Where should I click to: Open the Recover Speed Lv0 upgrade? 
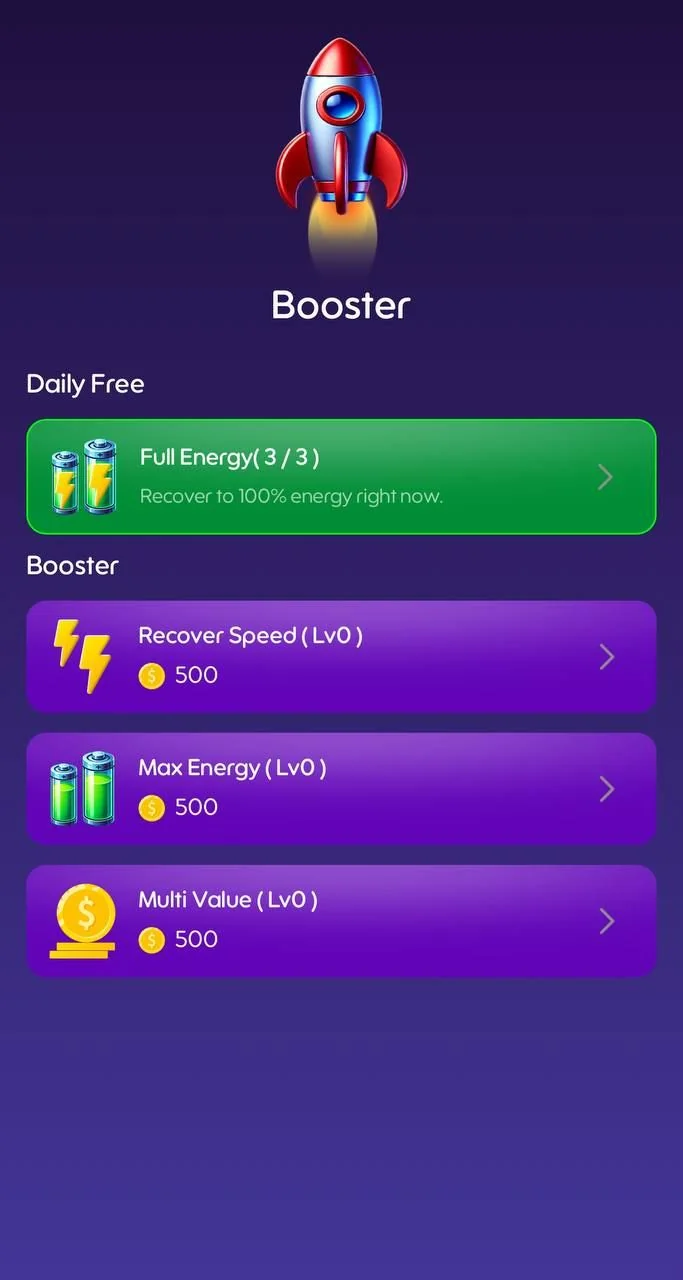tap(341, 657)
